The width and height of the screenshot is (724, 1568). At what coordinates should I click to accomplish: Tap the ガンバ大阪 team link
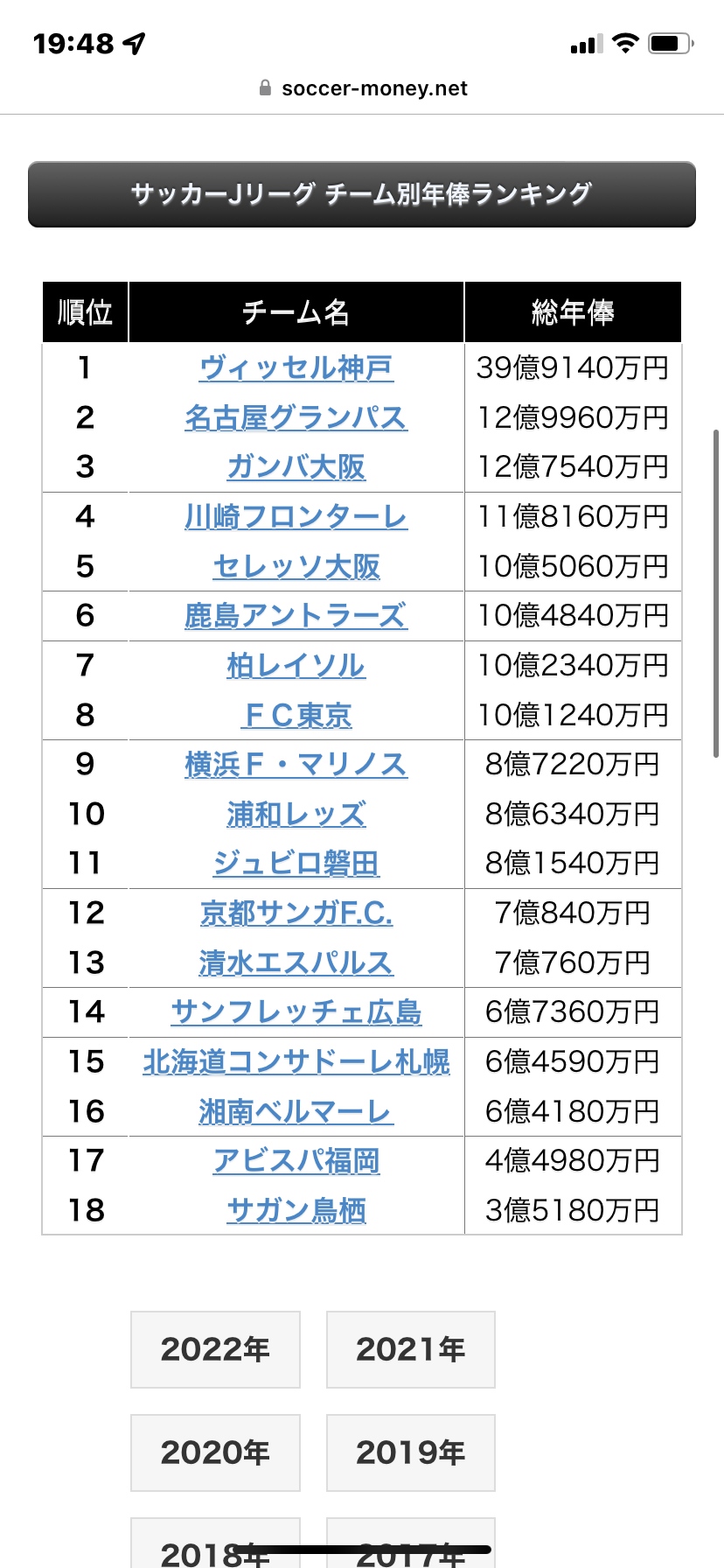point(296,467)
